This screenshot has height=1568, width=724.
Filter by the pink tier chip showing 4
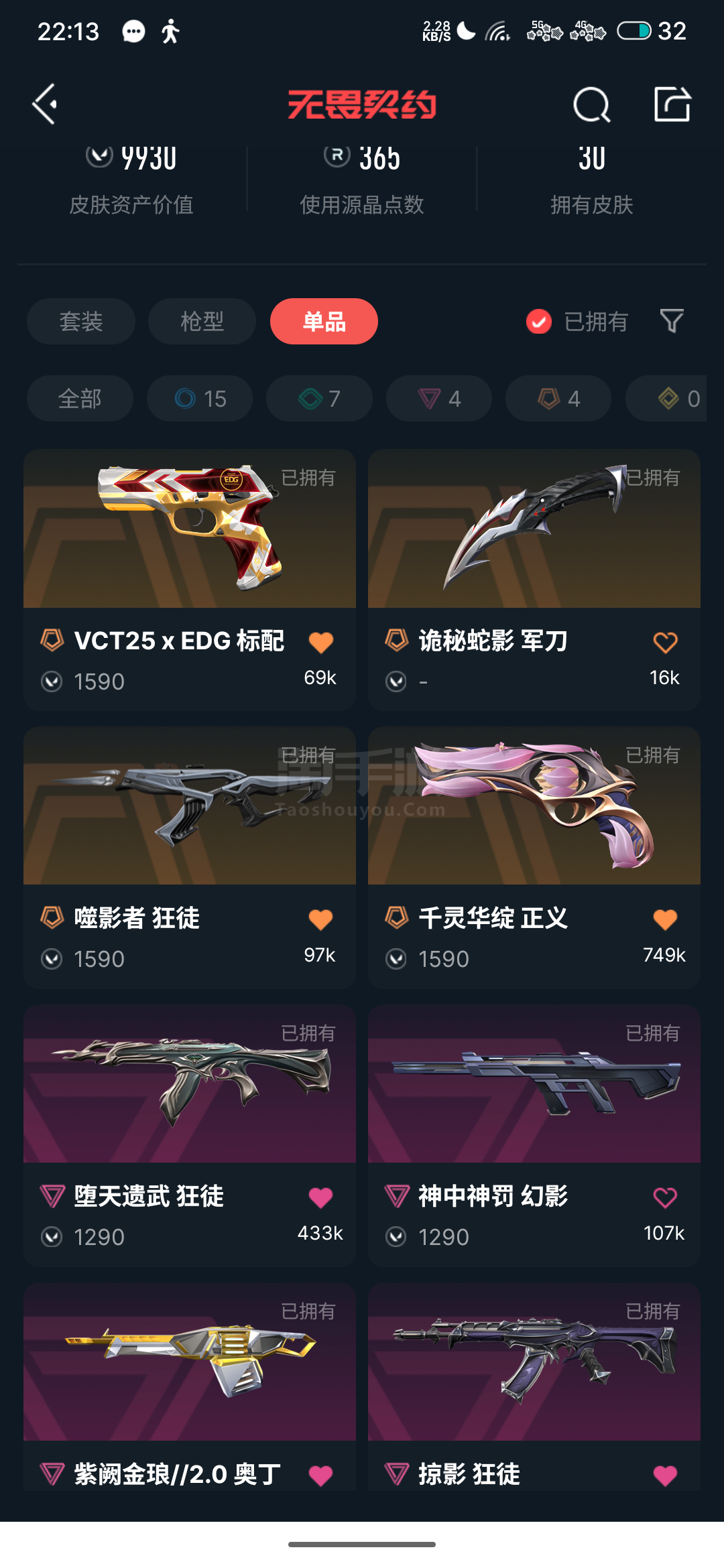click(x=439, y=399)
